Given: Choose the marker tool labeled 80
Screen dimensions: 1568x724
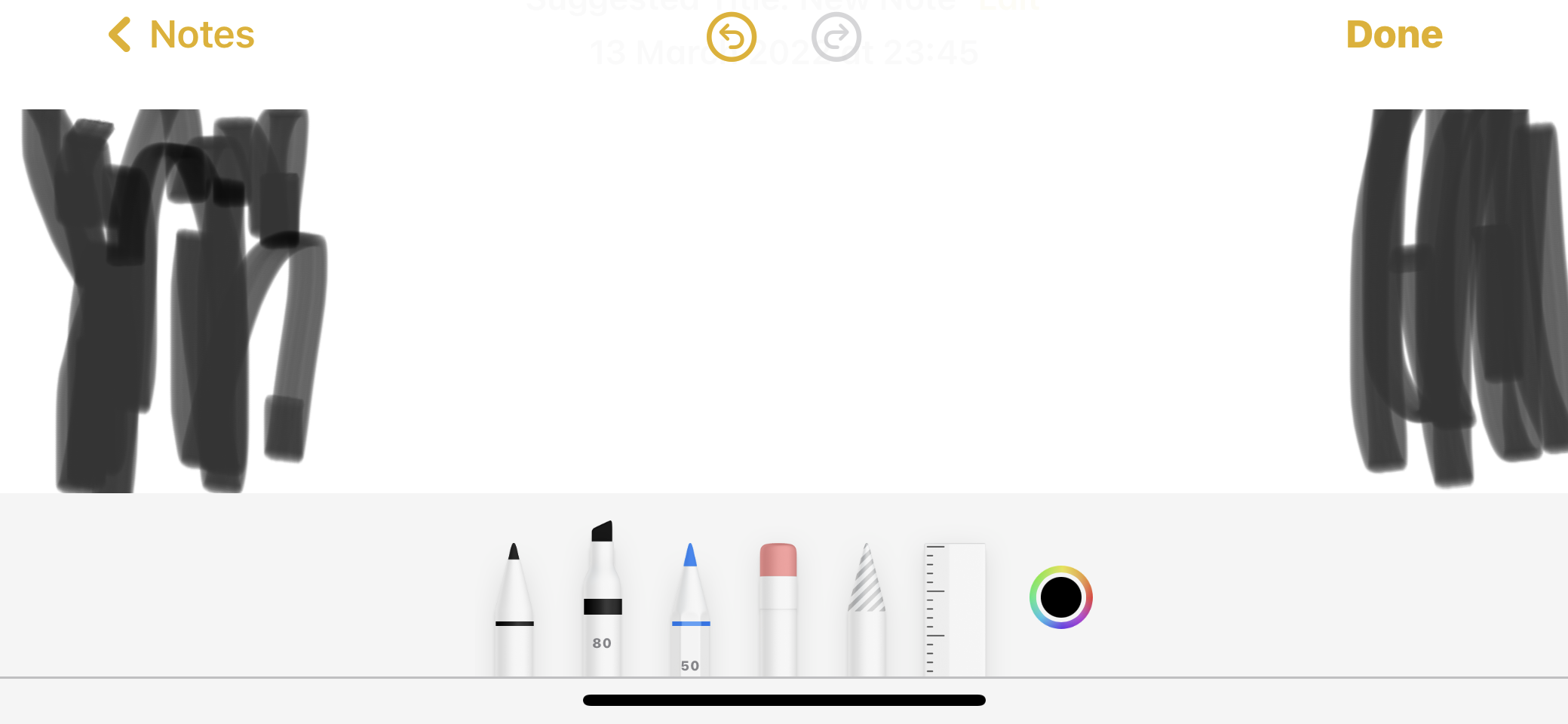Looking at the screenshot, I should 602,598.
